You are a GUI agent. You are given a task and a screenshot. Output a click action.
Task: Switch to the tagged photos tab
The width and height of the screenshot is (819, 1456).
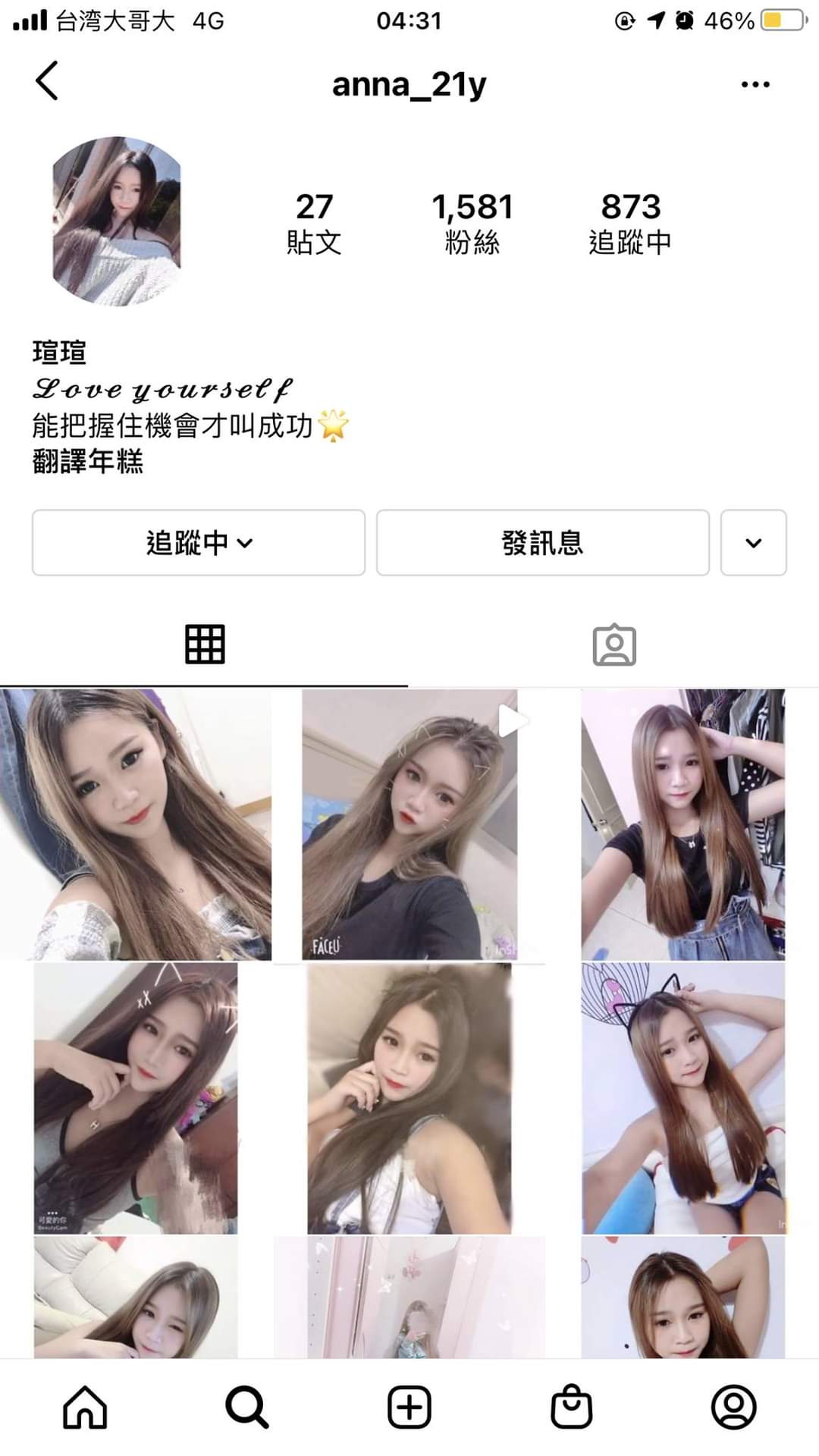tap(614, 645)
